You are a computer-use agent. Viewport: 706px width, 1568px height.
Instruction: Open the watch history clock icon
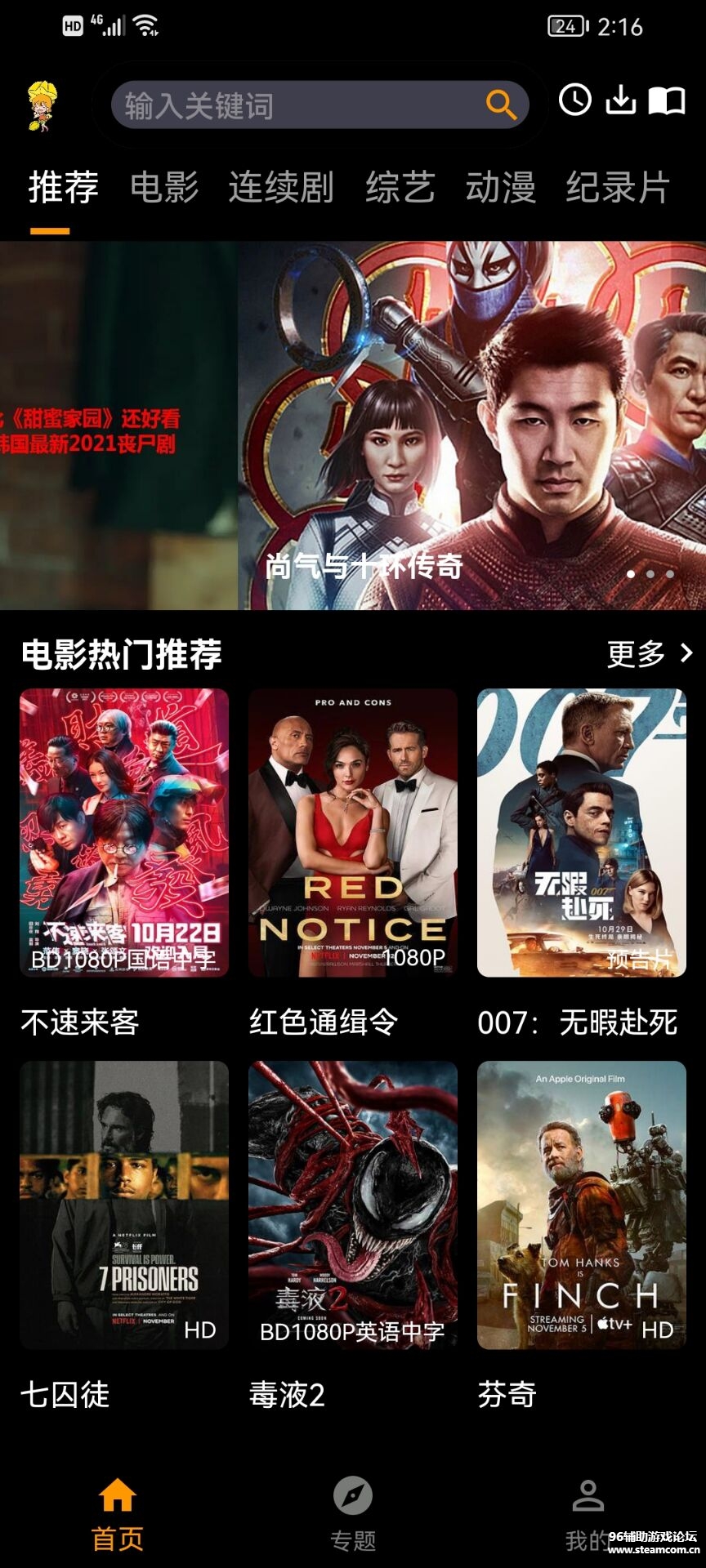[575, 100]
